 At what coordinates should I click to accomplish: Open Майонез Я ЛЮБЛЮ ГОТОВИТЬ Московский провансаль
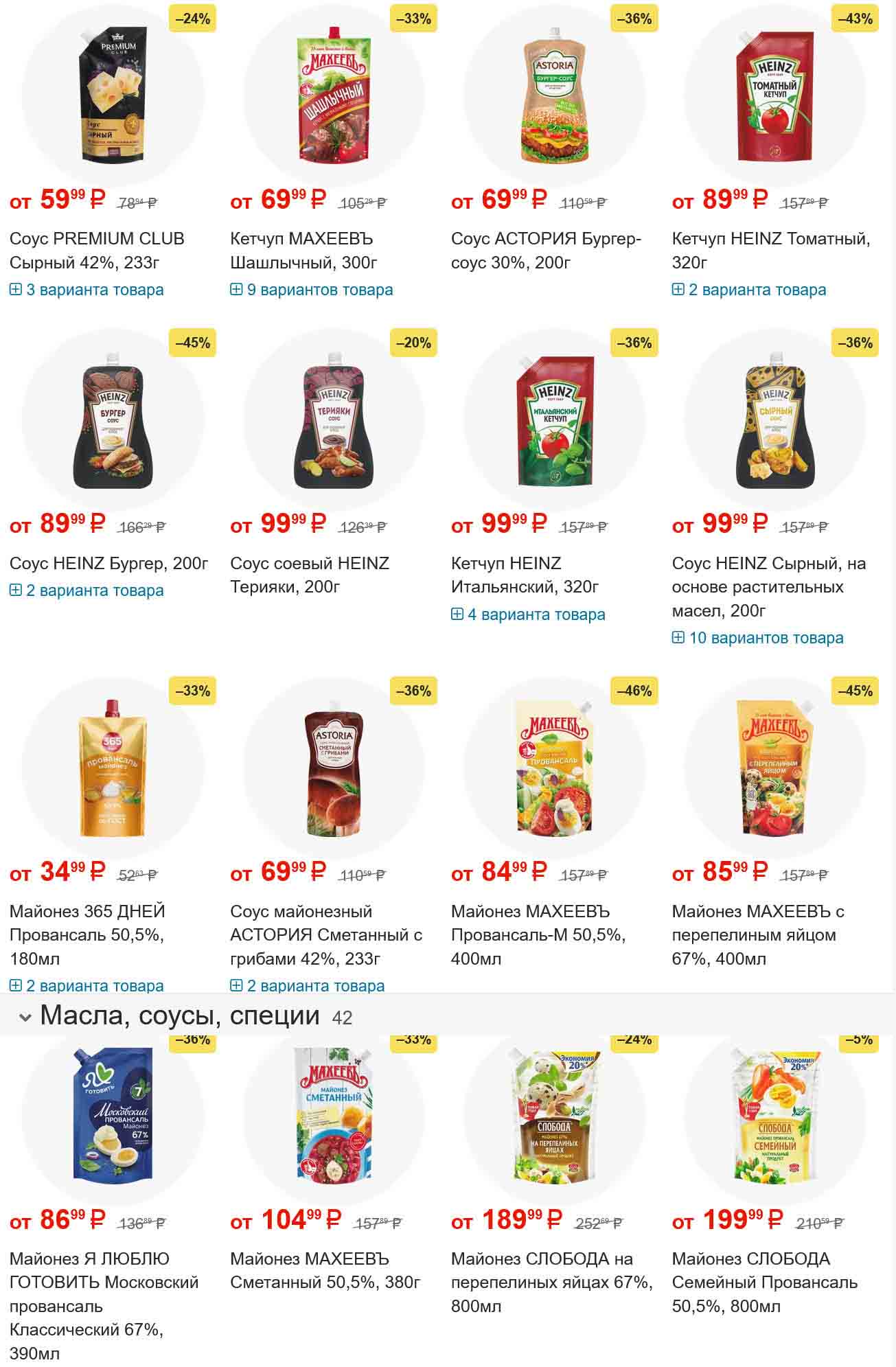tap(104, 1305)
